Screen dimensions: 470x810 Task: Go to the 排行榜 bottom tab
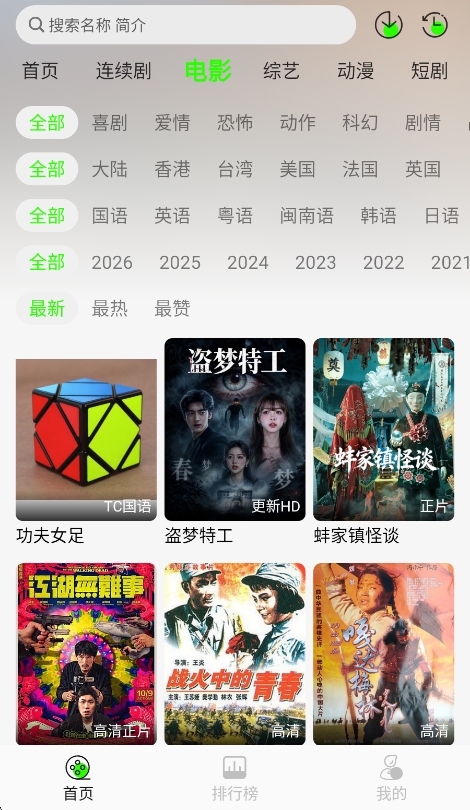coord(235,779)
